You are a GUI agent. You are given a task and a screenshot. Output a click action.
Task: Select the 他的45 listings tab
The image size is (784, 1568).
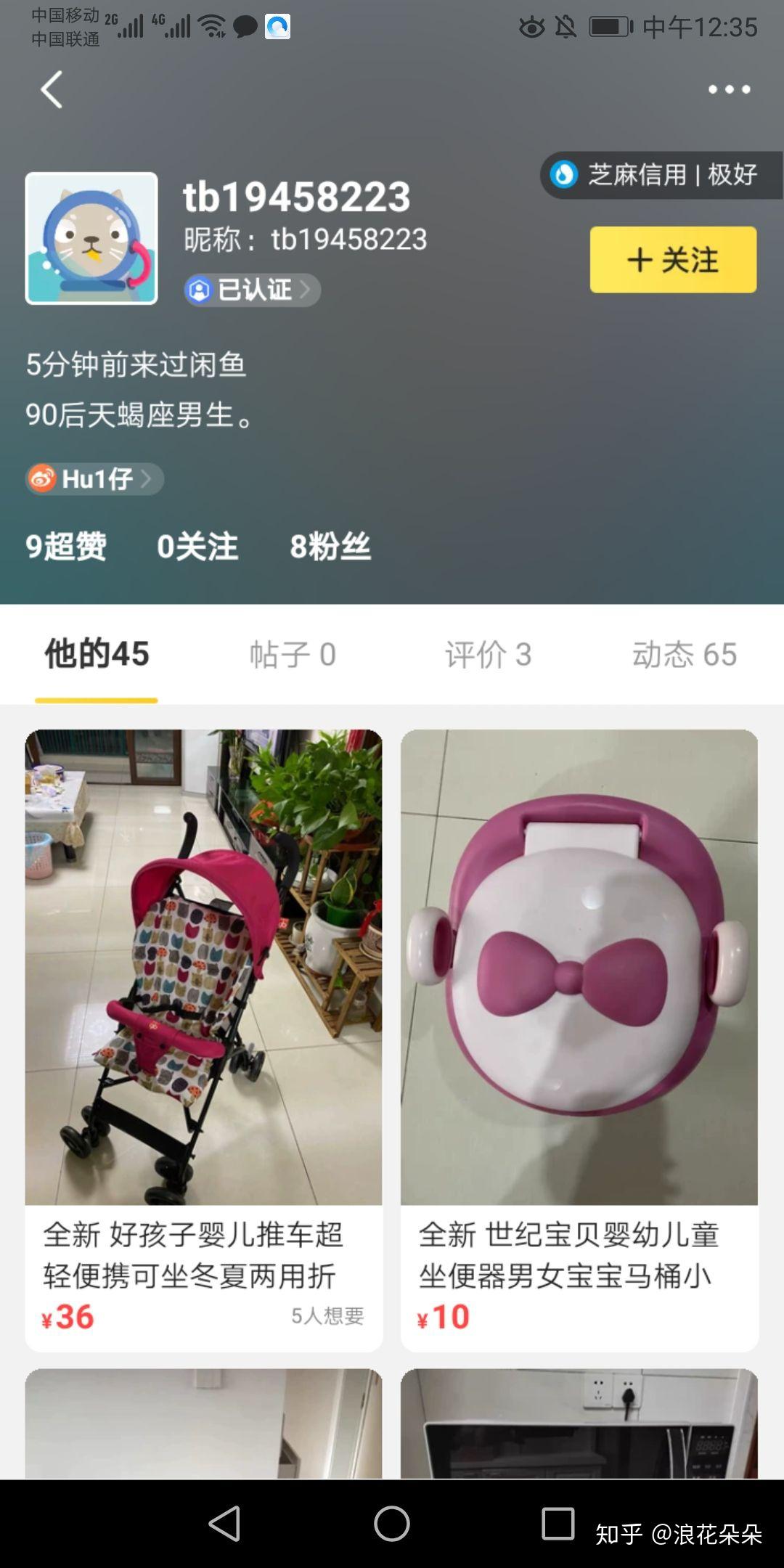click(97, 654)
